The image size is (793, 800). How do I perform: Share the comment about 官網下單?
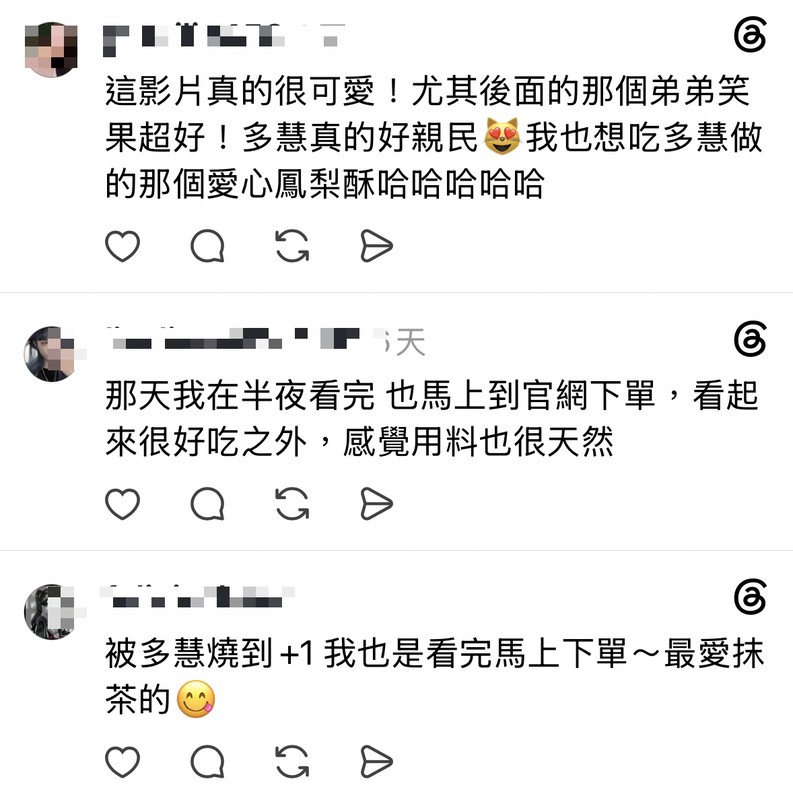click(377, 504)
